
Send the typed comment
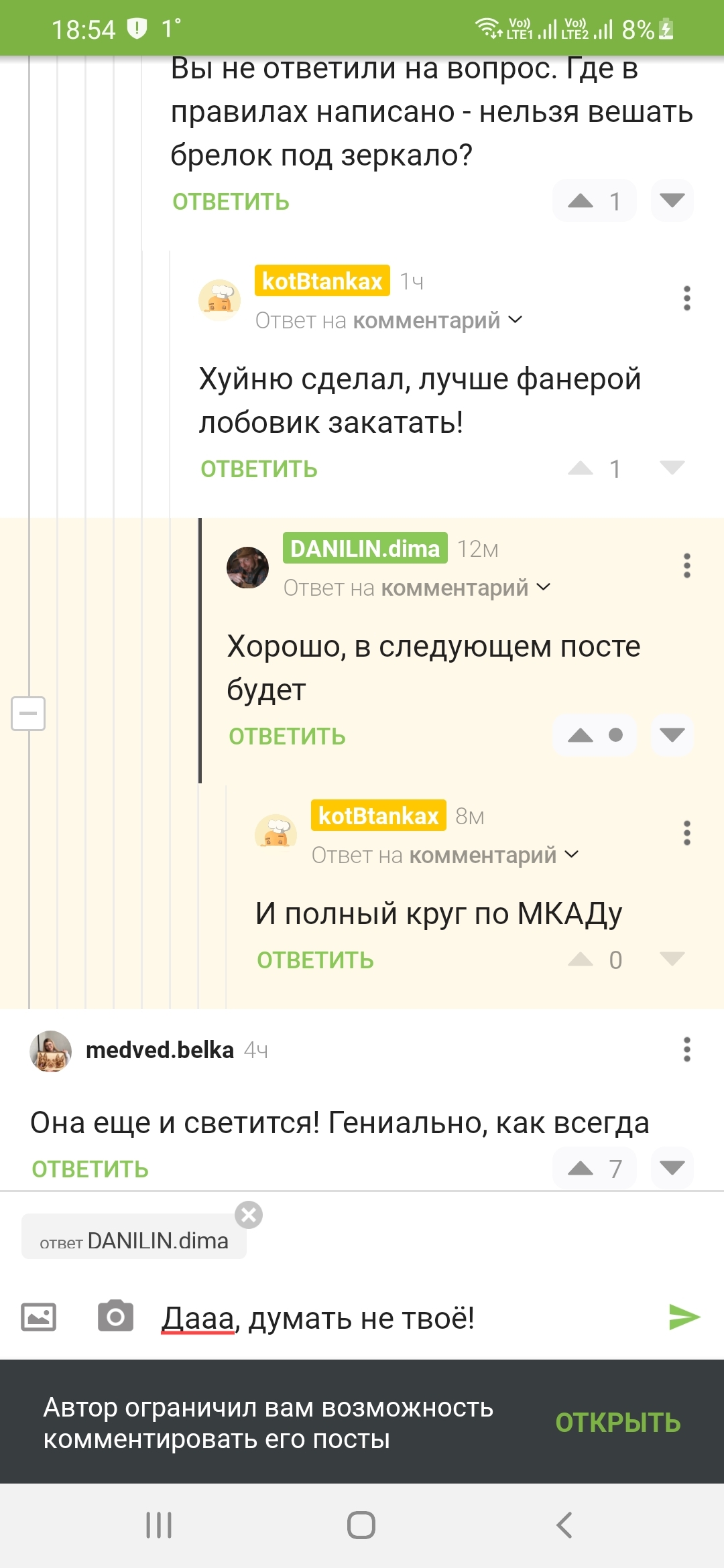684,1317
